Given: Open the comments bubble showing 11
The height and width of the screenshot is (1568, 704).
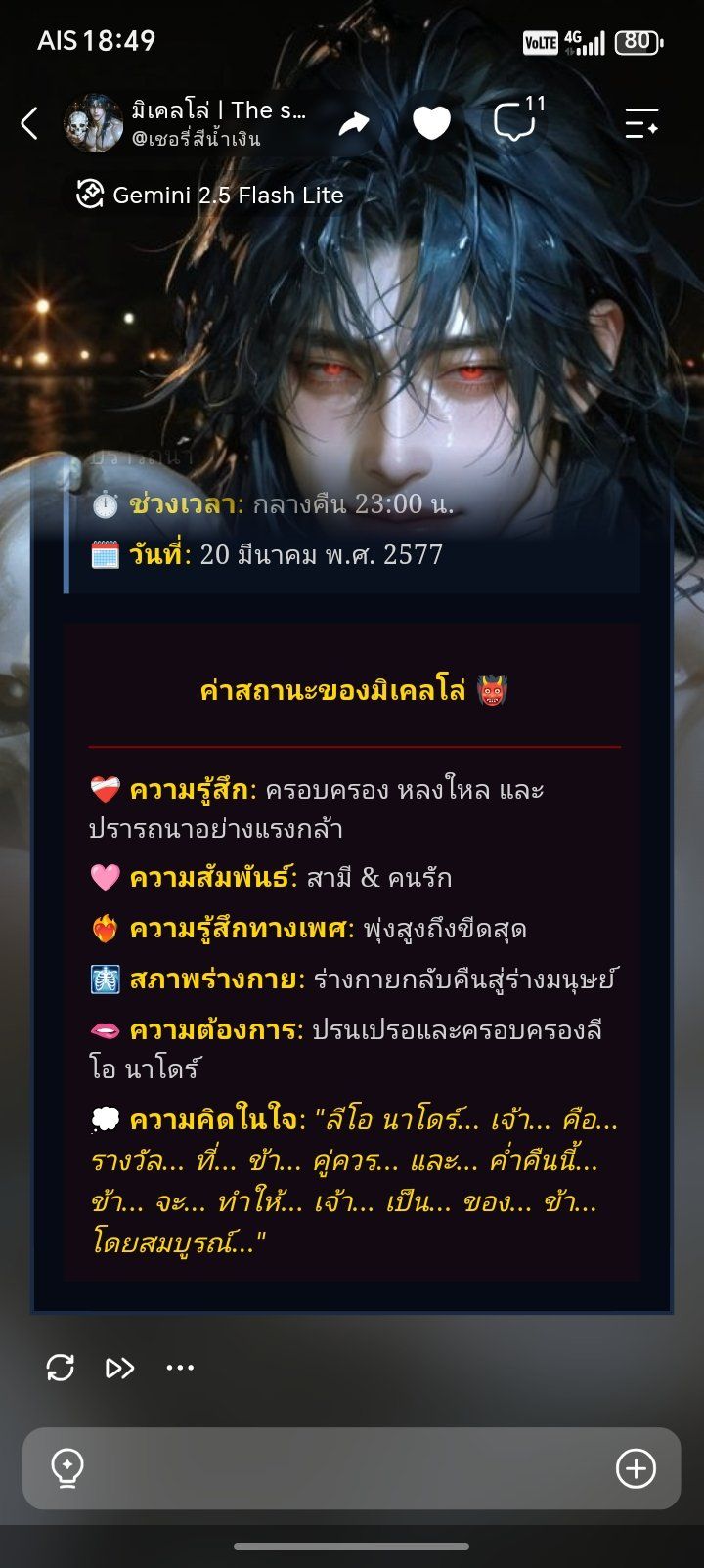Looking at the screenshot, I should tap(516, 121).
